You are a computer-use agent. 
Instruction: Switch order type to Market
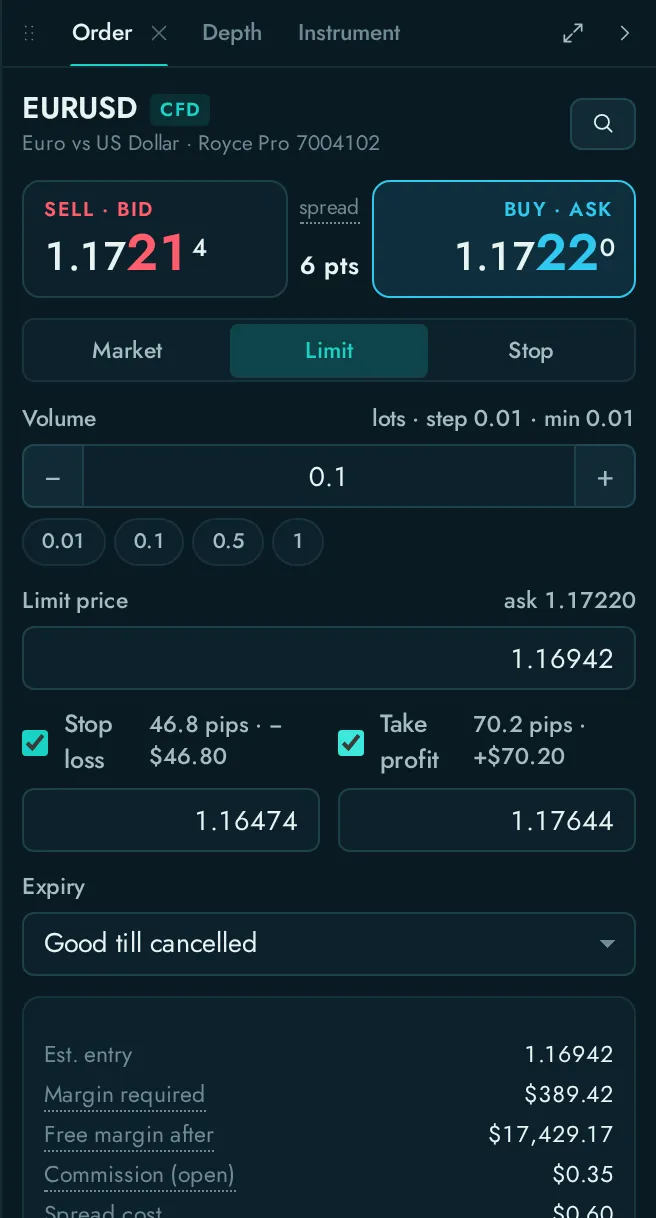coord(127,351)
